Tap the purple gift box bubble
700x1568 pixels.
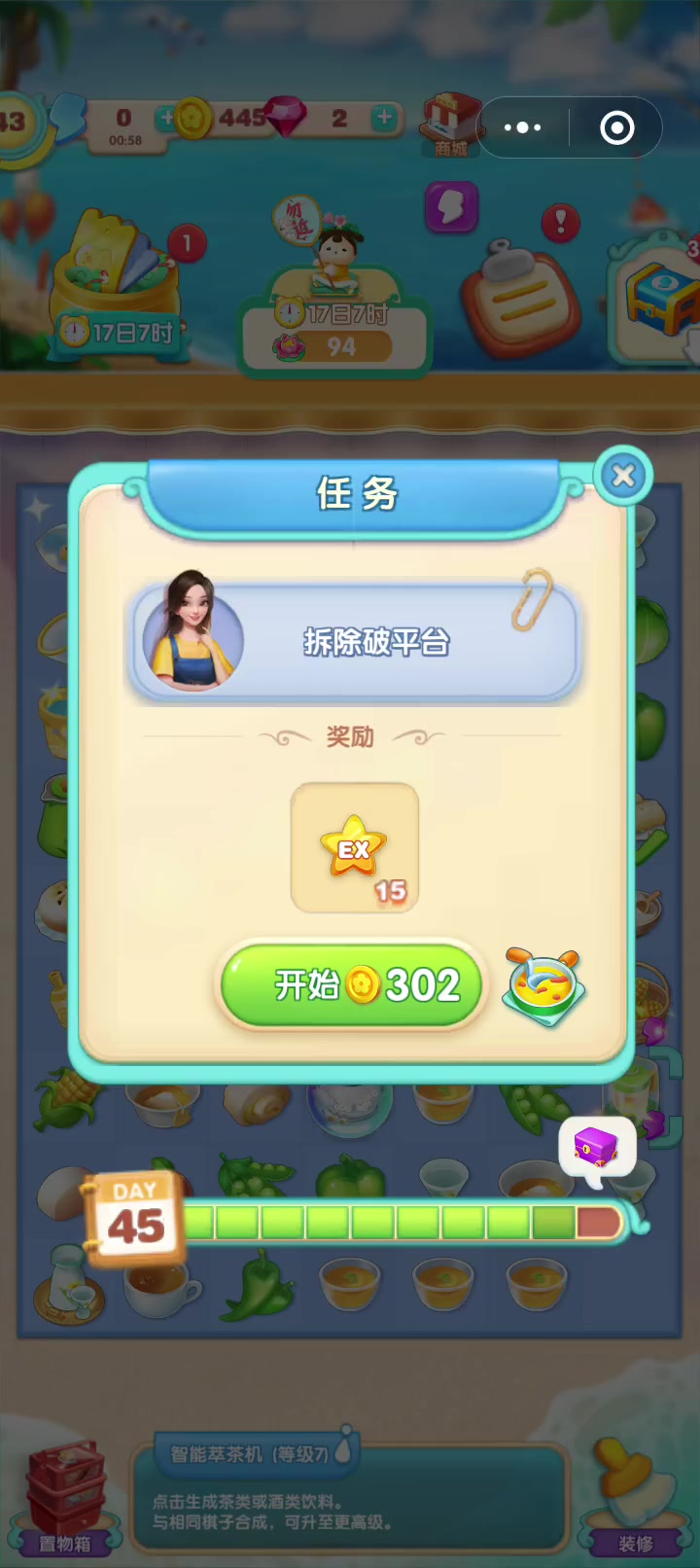pos(597,1152)
